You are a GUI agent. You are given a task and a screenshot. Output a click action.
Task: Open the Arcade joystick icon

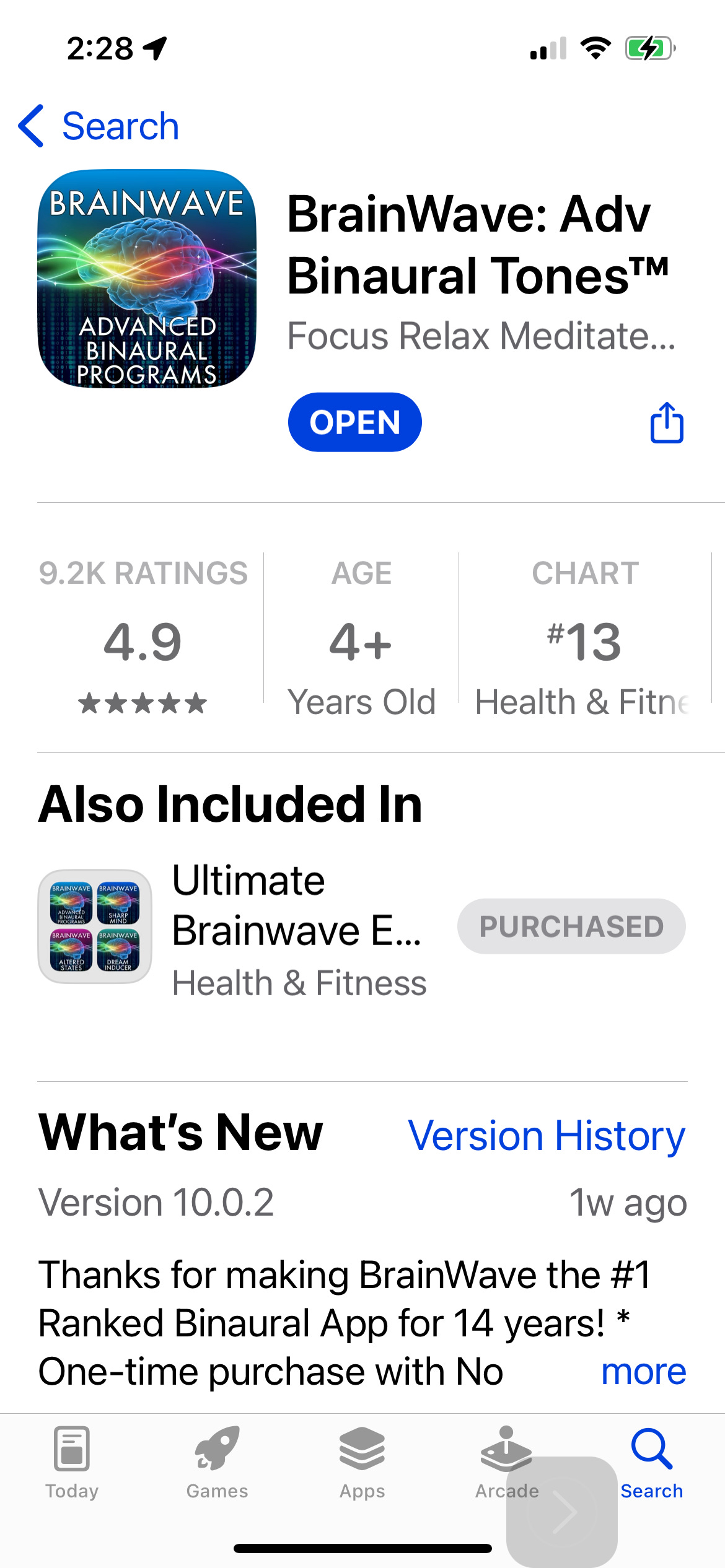(x=506, y=1449)
